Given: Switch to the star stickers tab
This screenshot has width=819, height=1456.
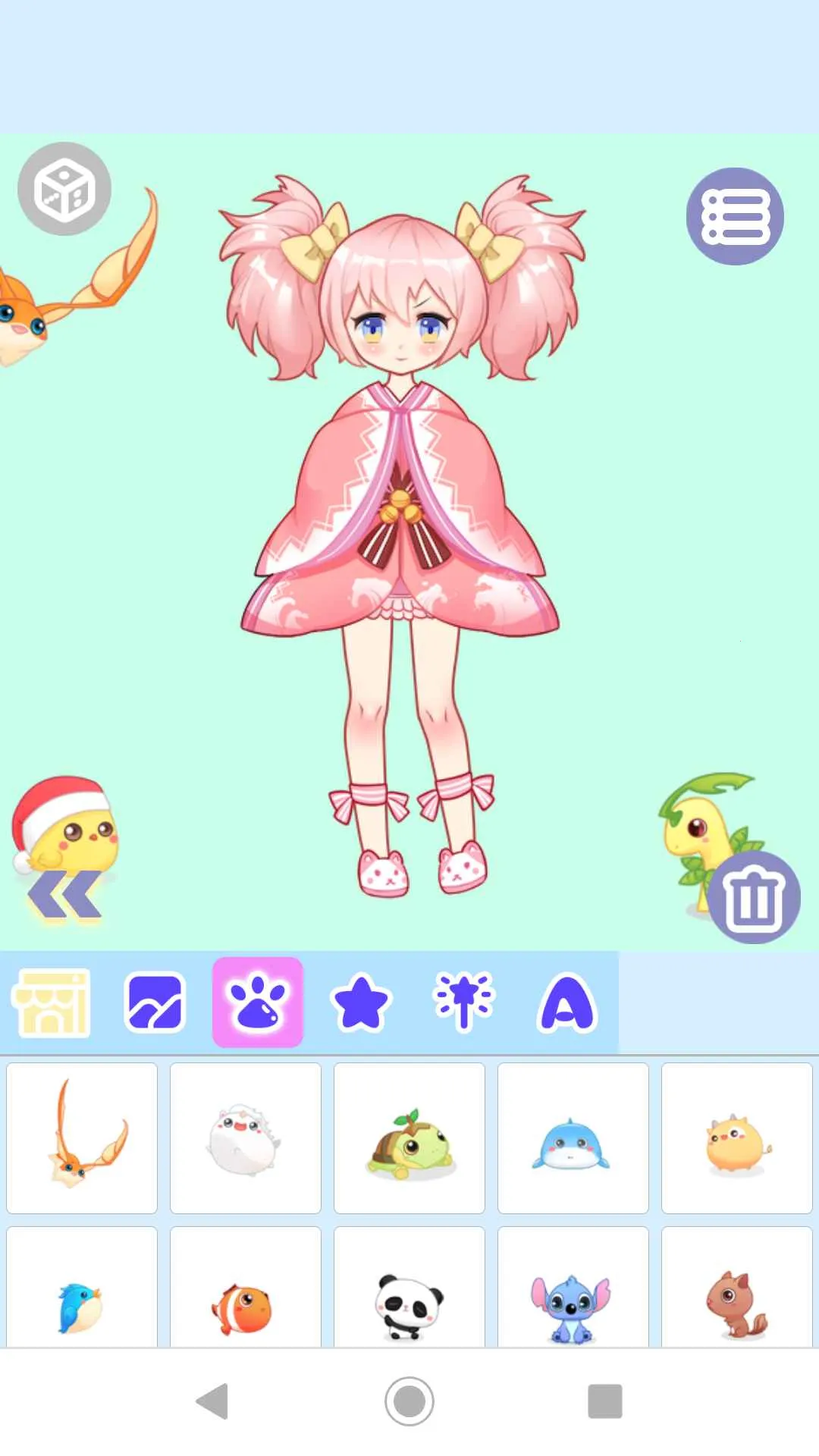Looking at the screenshot, I should 361,1002.
